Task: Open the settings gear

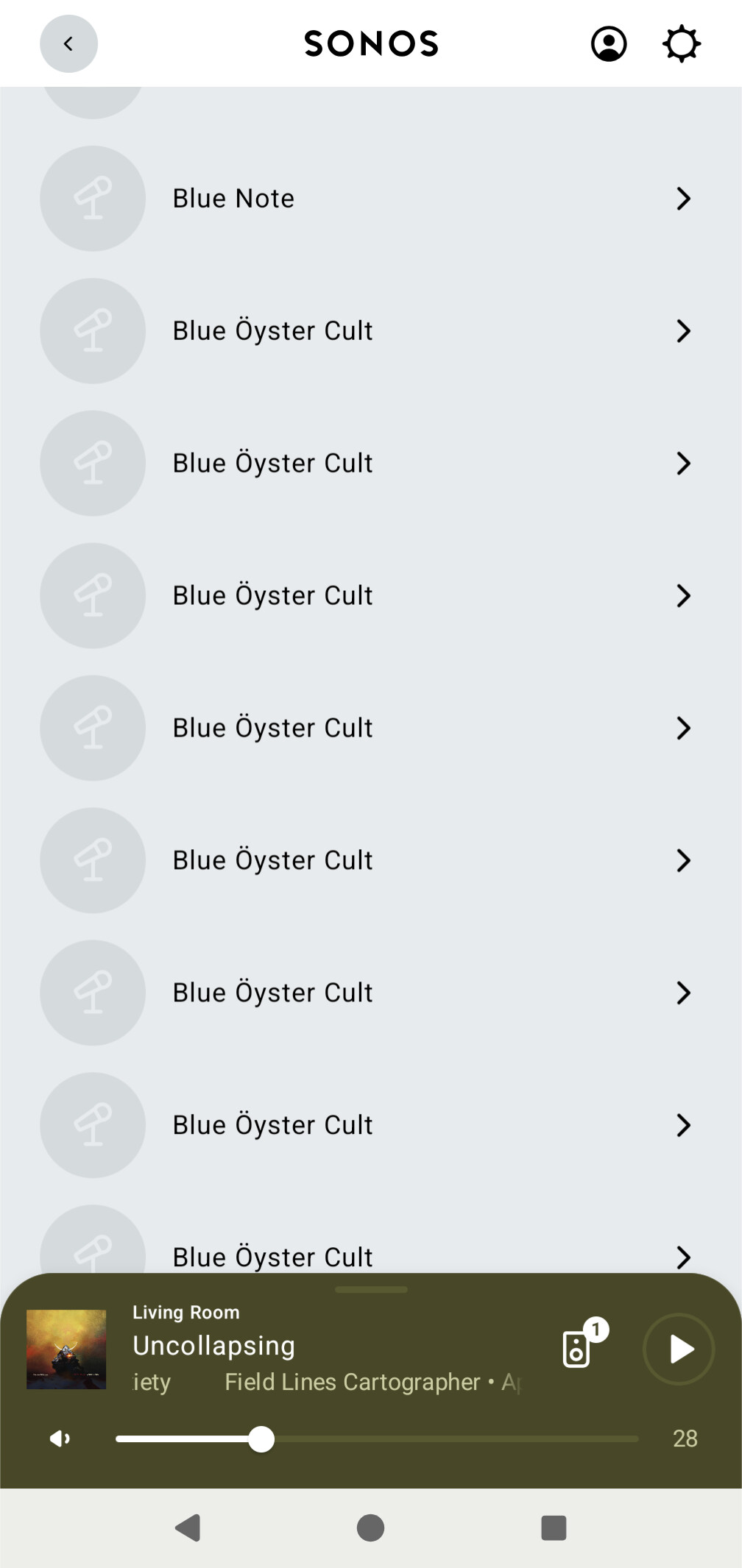Action: (682, 44)
